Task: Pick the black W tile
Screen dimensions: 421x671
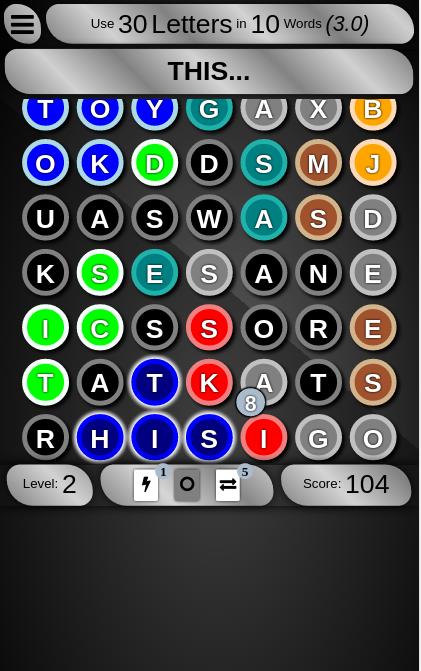Action: point(209,218)
